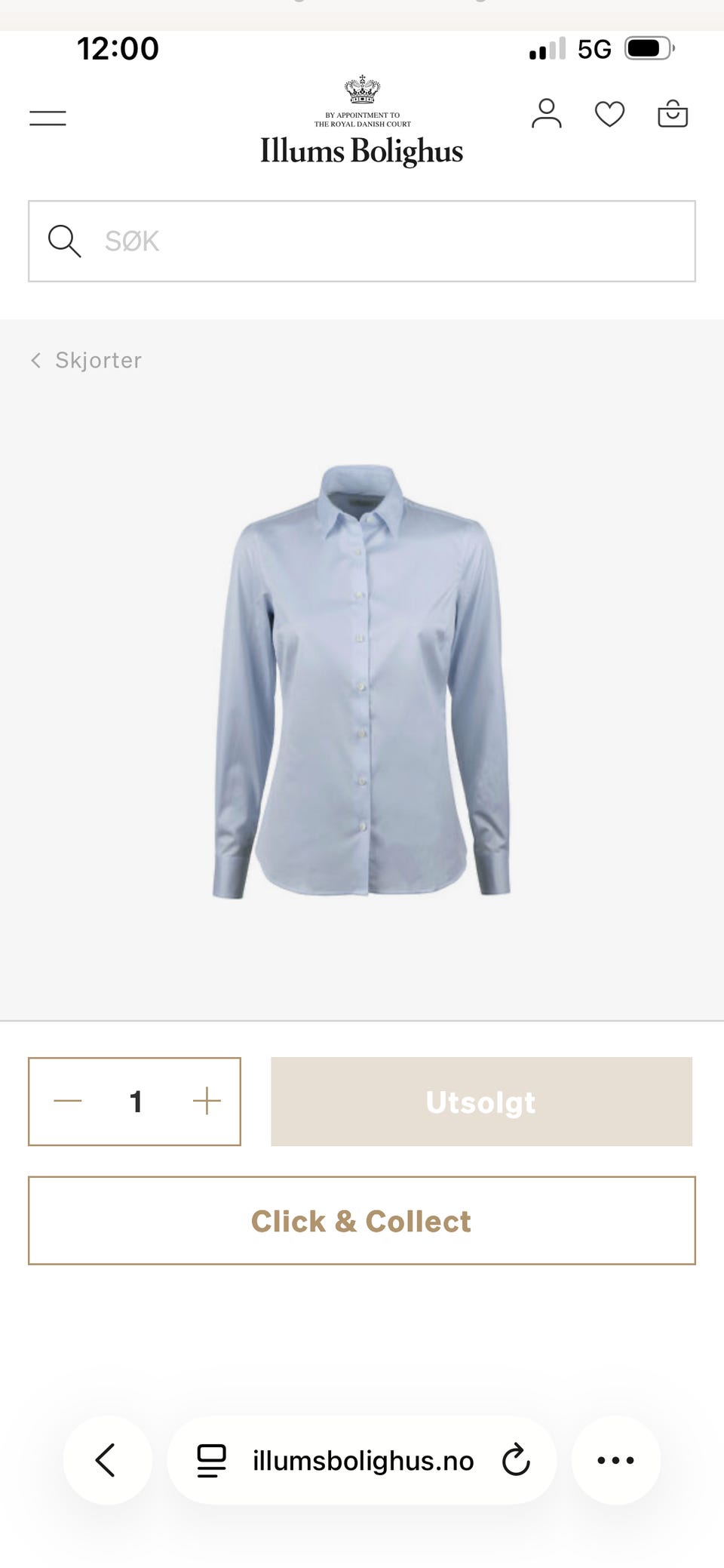
Task: Select the Click & Collect option
Action: click(x=361, y=1220)
